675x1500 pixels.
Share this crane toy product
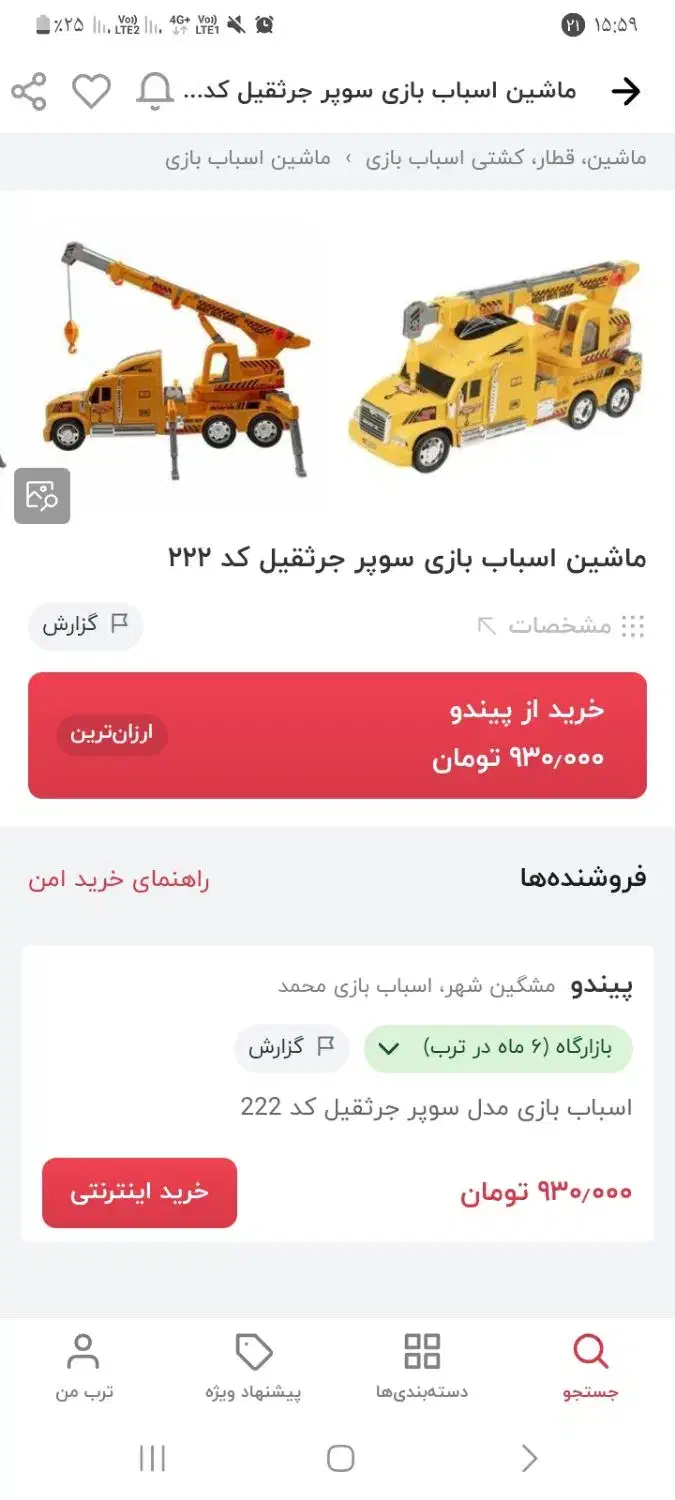29,92
